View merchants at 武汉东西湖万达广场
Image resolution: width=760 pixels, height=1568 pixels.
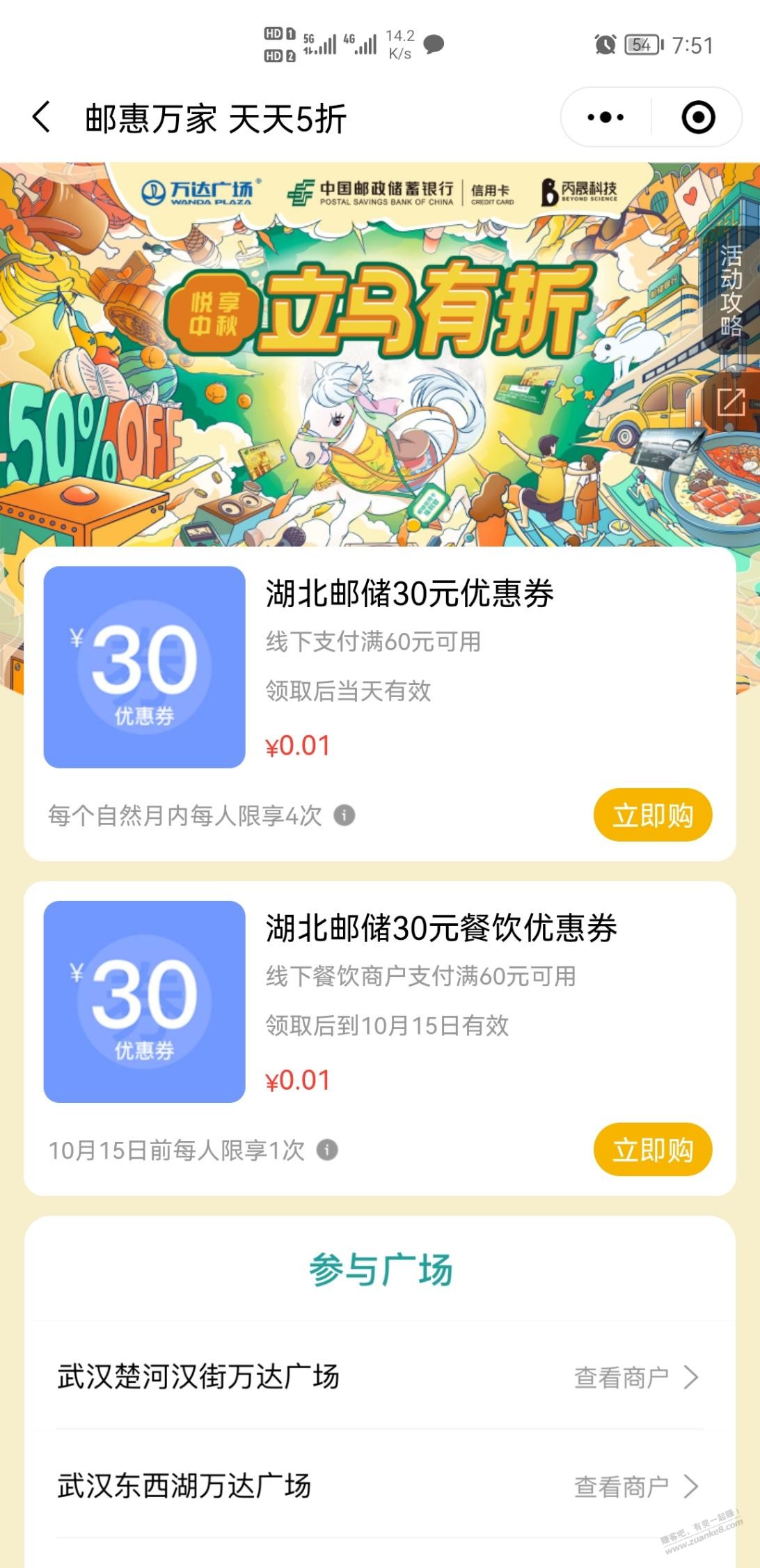tap(635, 1486)
